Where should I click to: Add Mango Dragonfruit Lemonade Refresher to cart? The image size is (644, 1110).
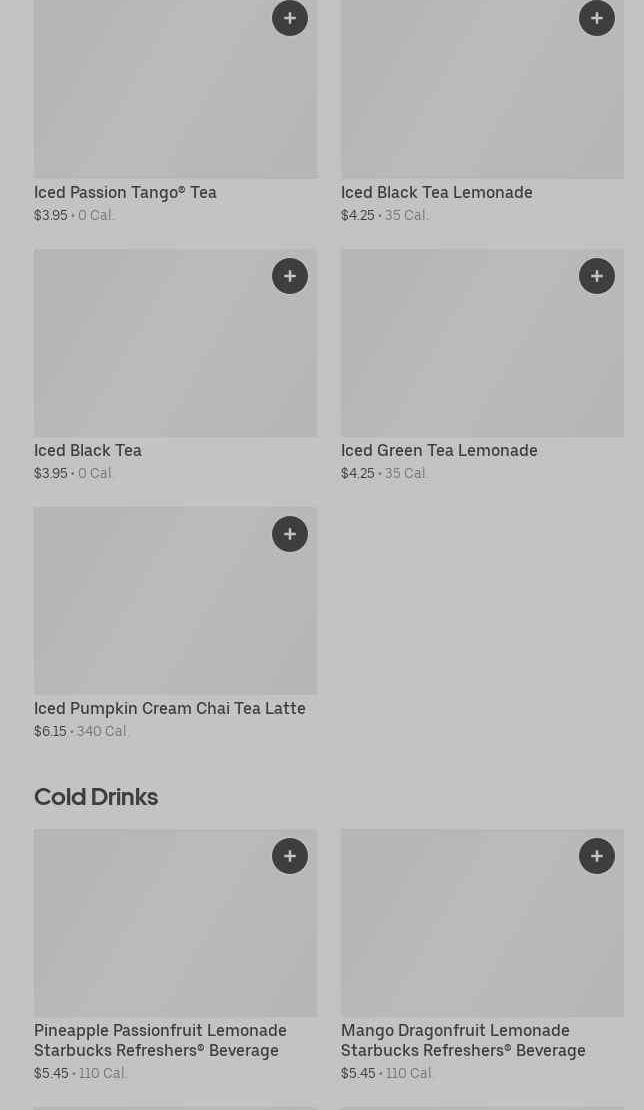click(x=597, y=856)
